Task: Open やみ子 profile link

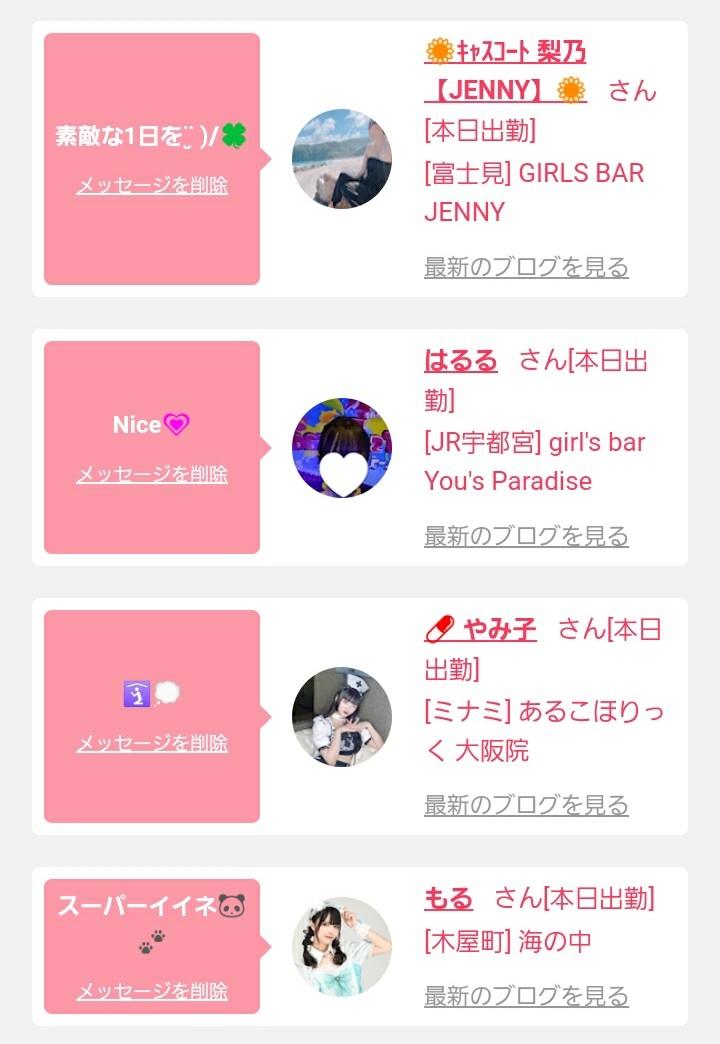Action: tap(480, 629)
